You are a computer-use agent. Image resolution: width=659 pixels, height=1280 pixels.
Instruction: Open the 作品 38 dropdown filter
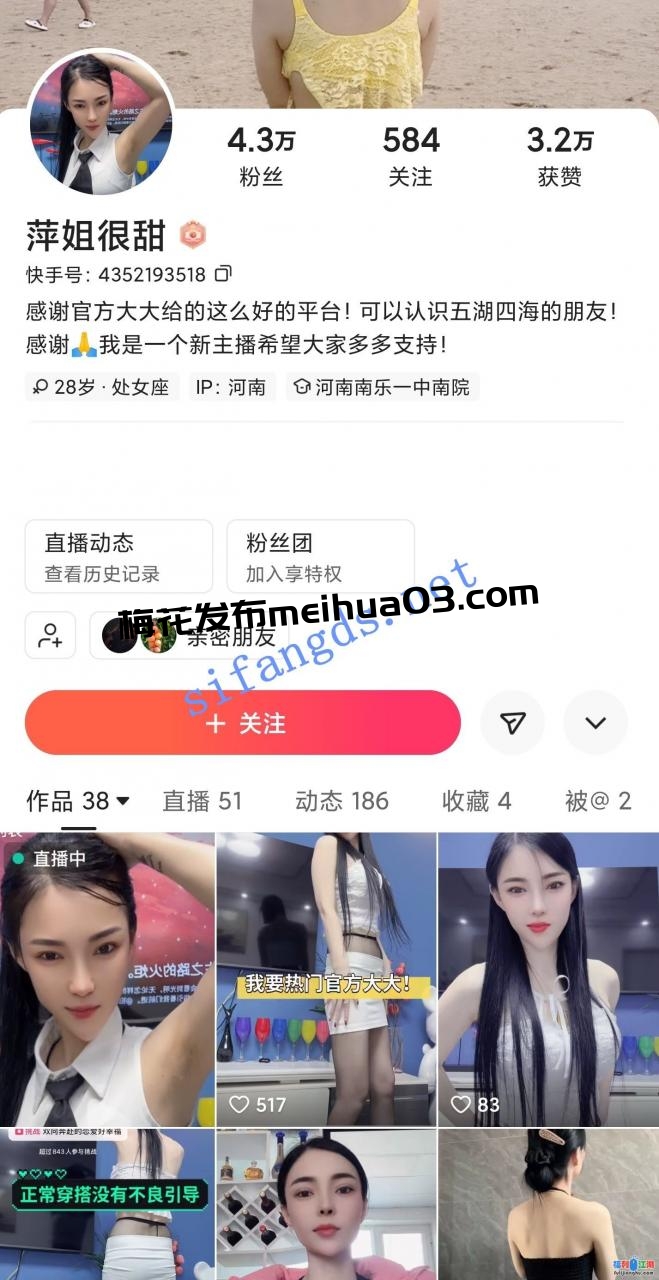point(78,801)
